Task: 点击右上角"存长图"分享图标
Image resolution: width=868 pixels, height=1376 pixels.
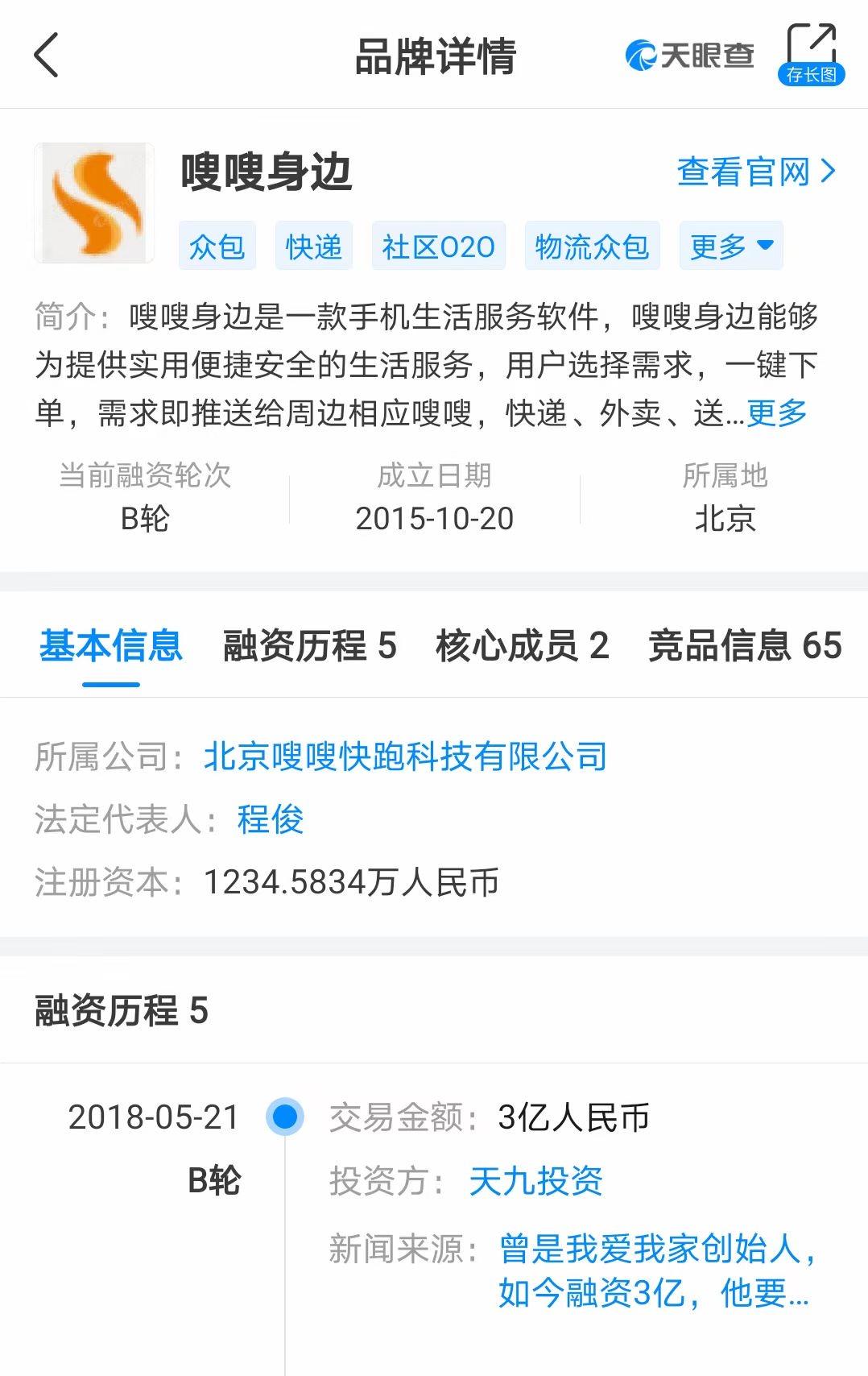Action: [813, 48]
